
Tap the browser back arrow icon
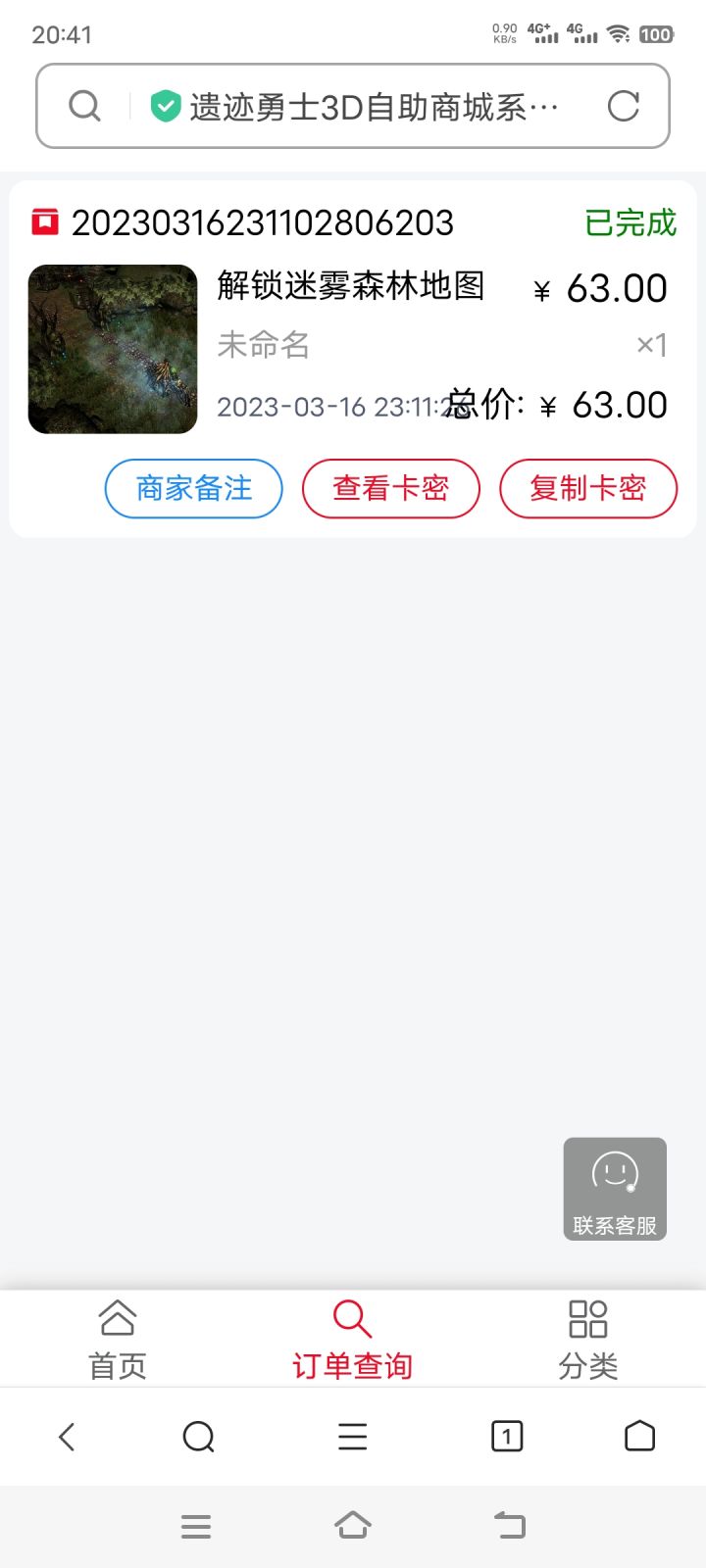[x=66, y=1437]
